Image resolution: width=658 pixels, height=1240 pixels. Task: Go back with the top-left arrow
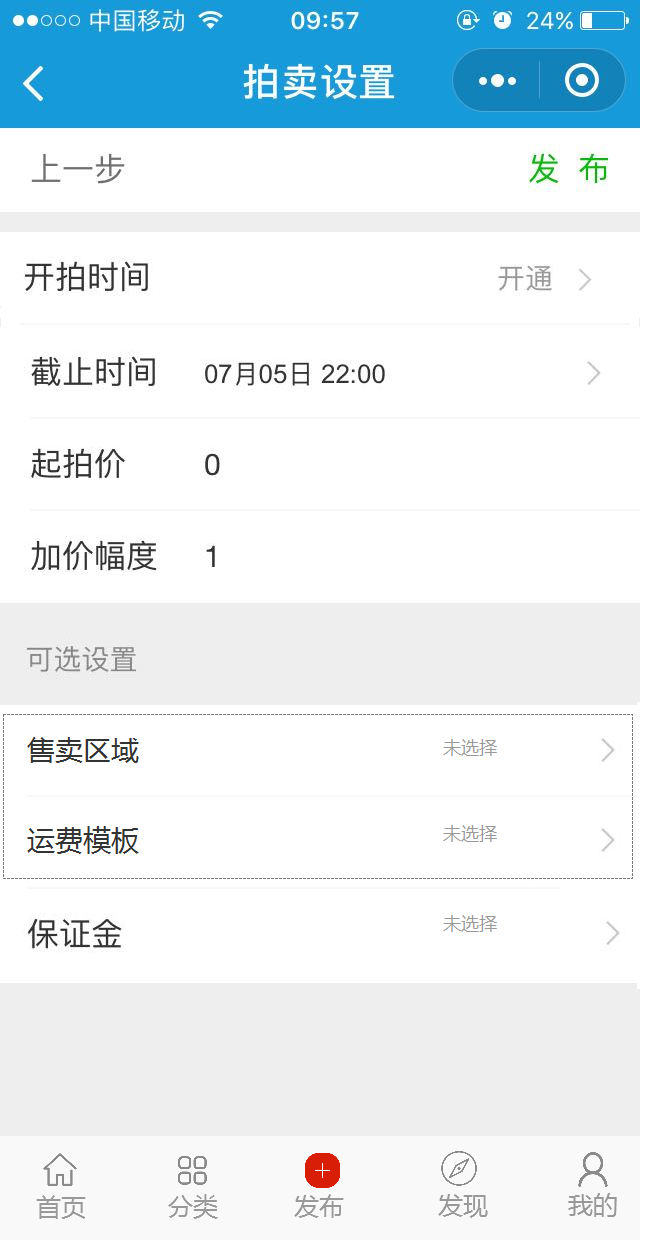coord(34,83)
